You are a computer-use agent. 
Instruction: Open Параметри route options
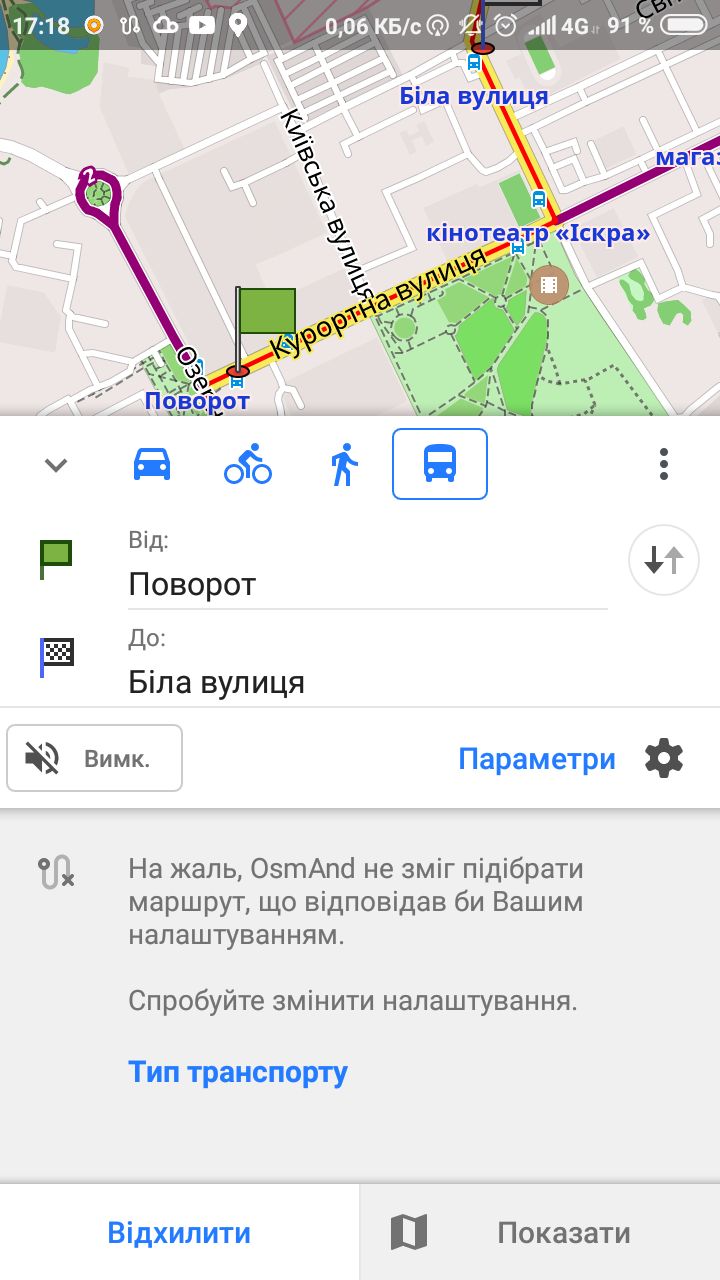pyautogui.click(x=537, y=759)
